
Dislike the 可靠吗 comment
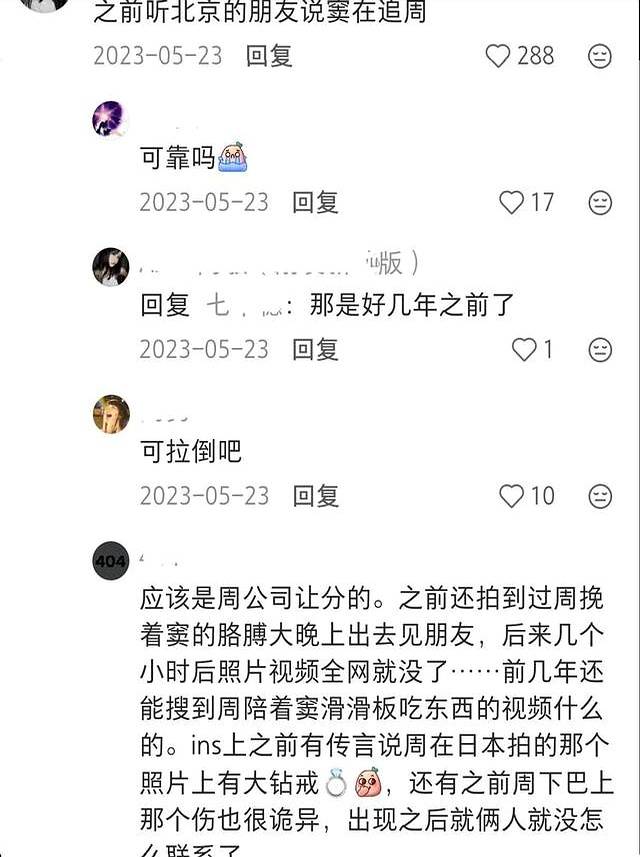pyautogui.click(x=600, y=203)
